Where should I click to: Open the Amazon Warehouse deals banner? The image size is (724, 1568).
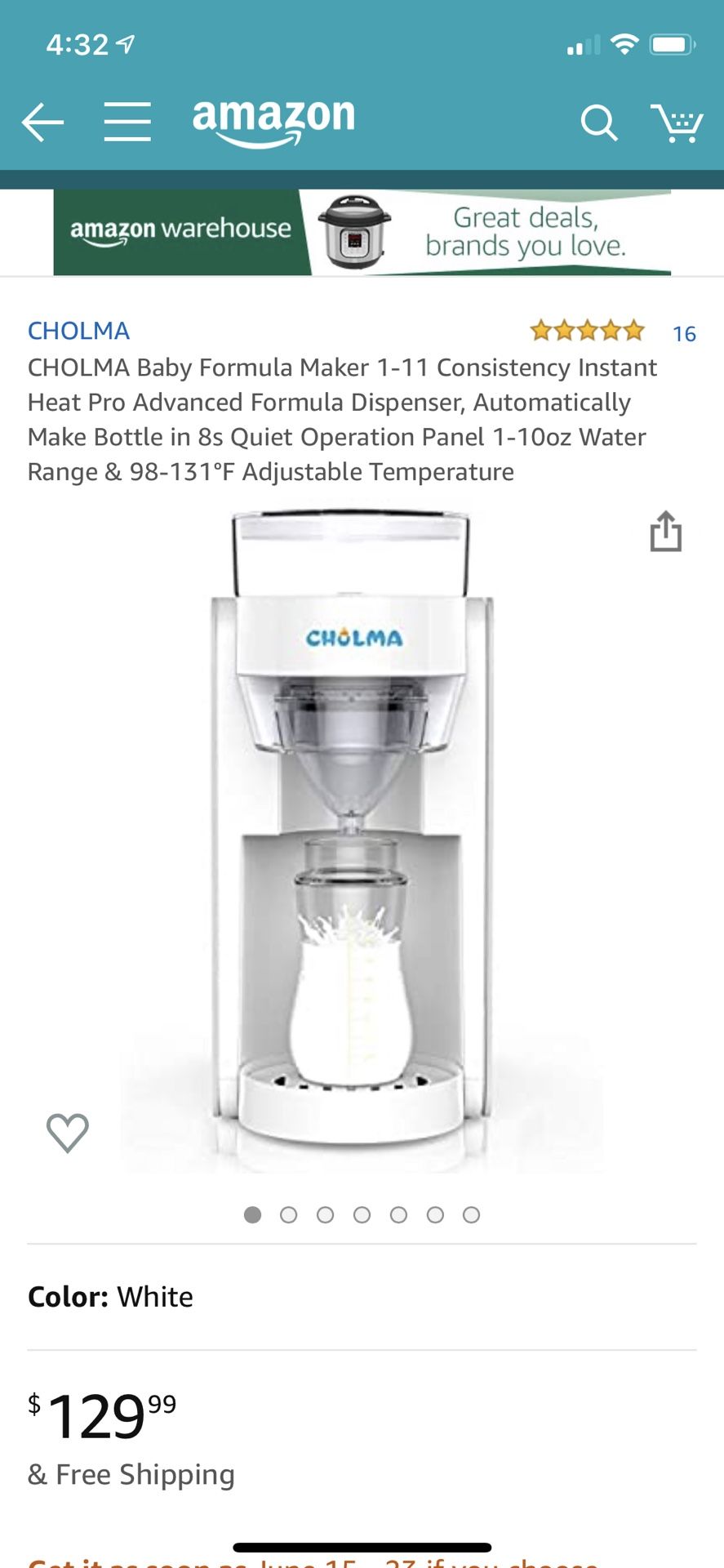pyautogui.click(x=362, y=233)
